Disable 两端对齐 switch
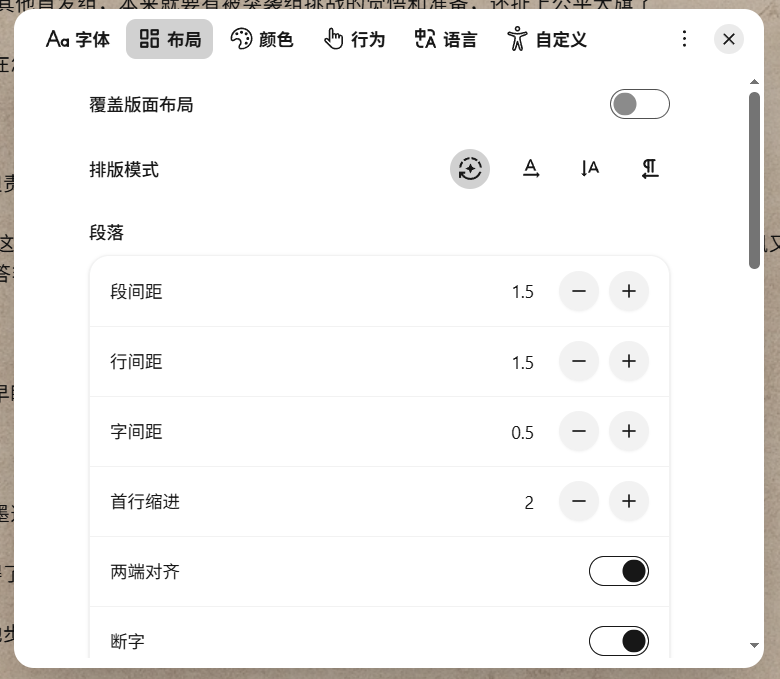 point(619,571)
